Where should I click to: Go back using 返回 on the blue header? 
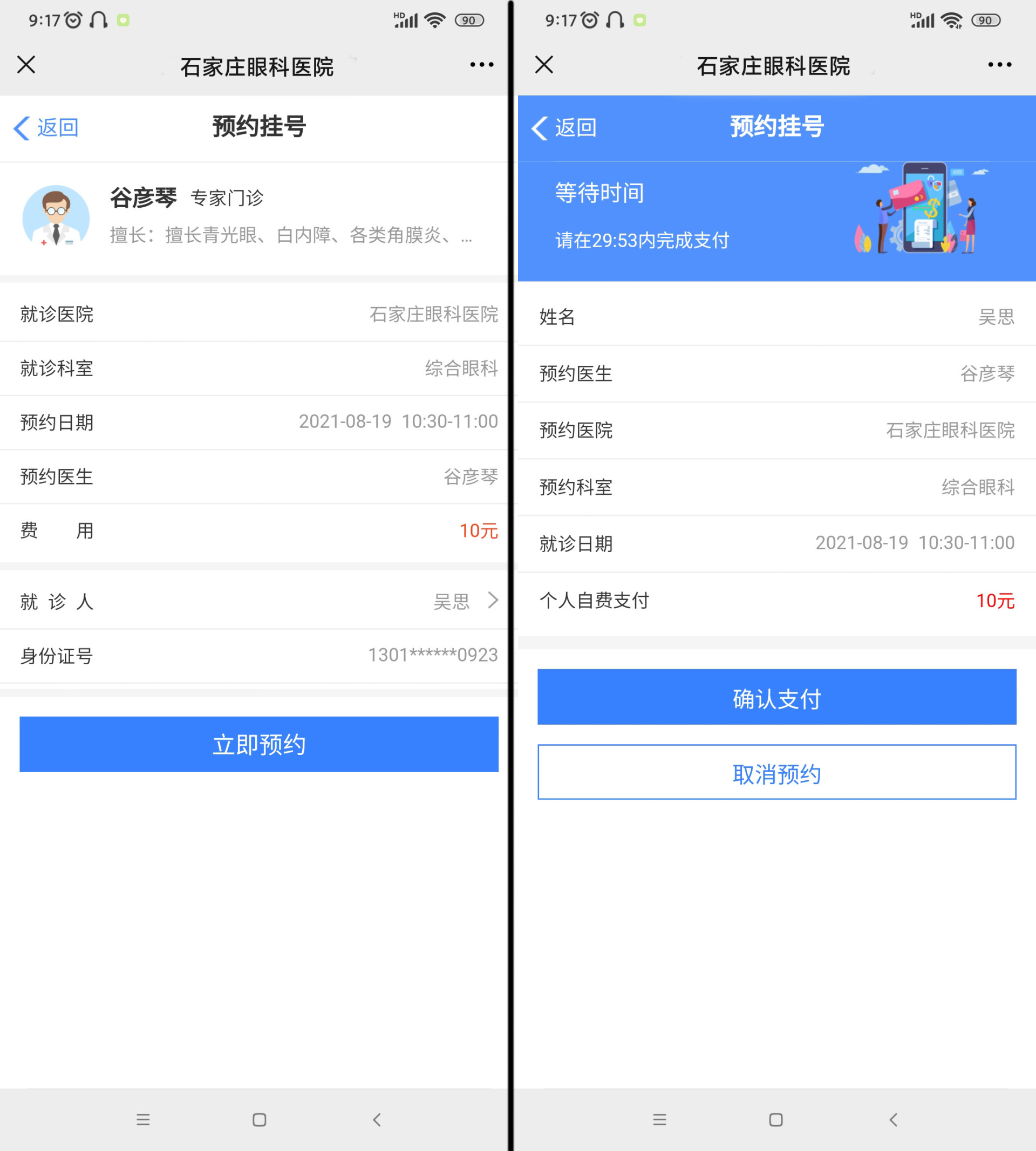coord(564,127)
